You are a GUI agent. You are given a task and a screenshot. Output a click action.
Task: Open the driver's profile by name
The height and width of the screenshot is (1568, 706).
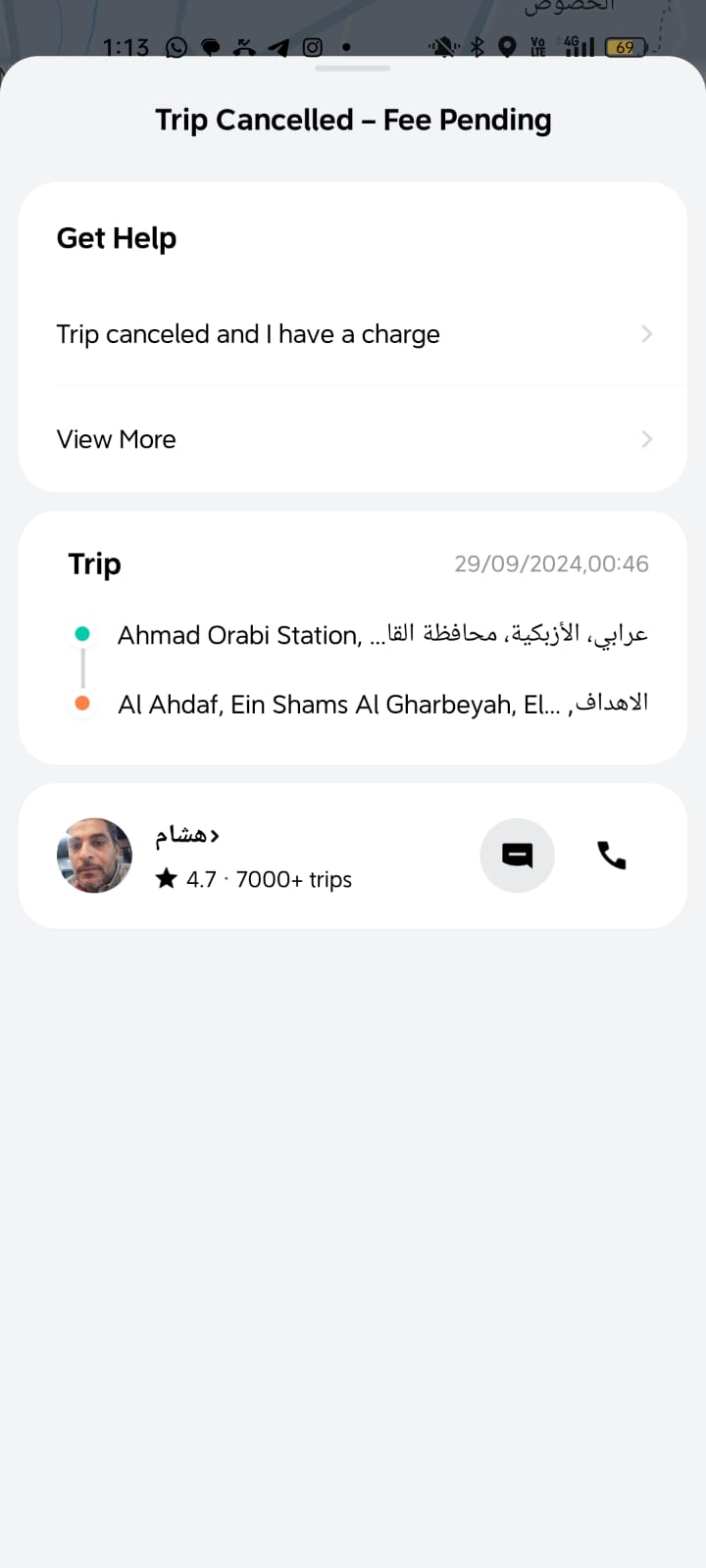(186, 835)
